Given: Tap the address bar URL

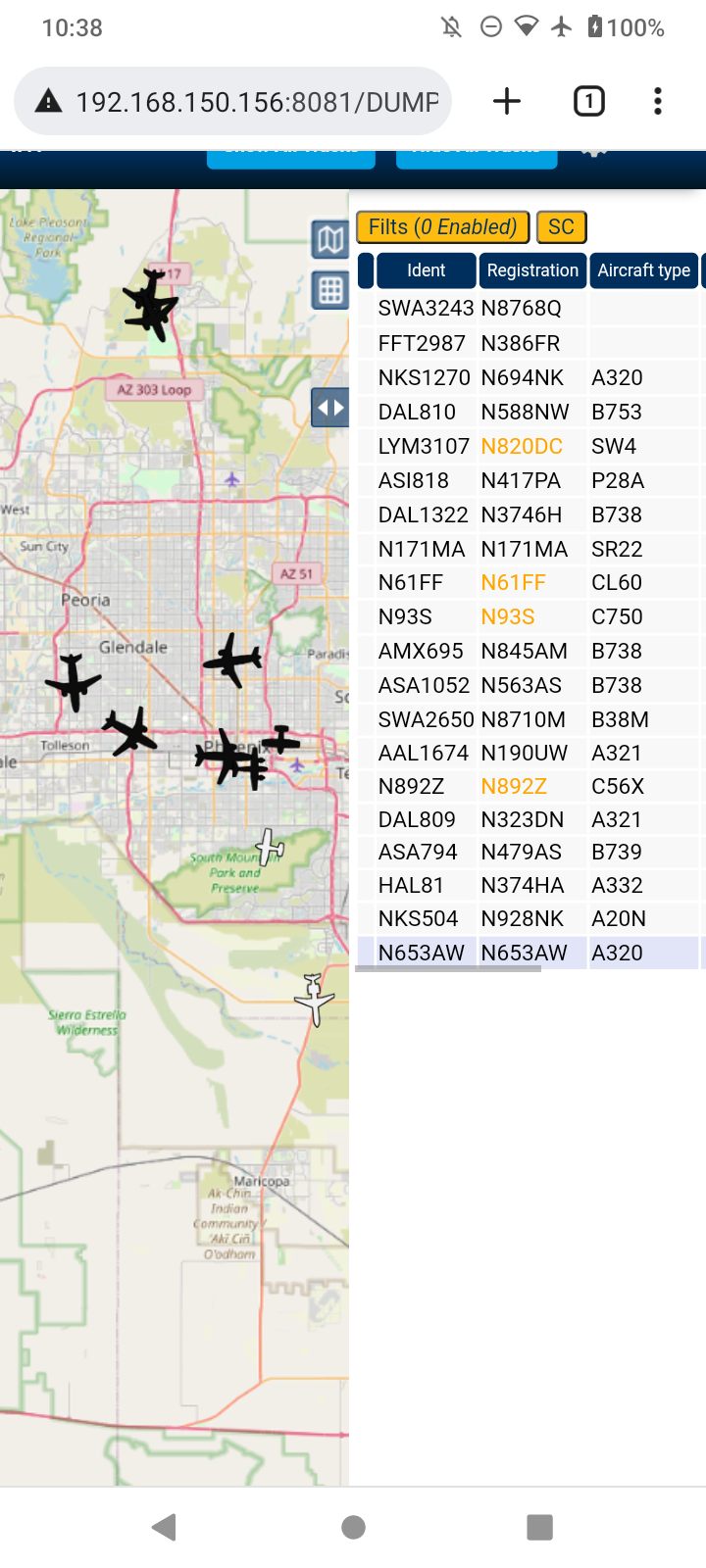Looking at the screenshot, I should pyautogui.click(x=257, y=102).
